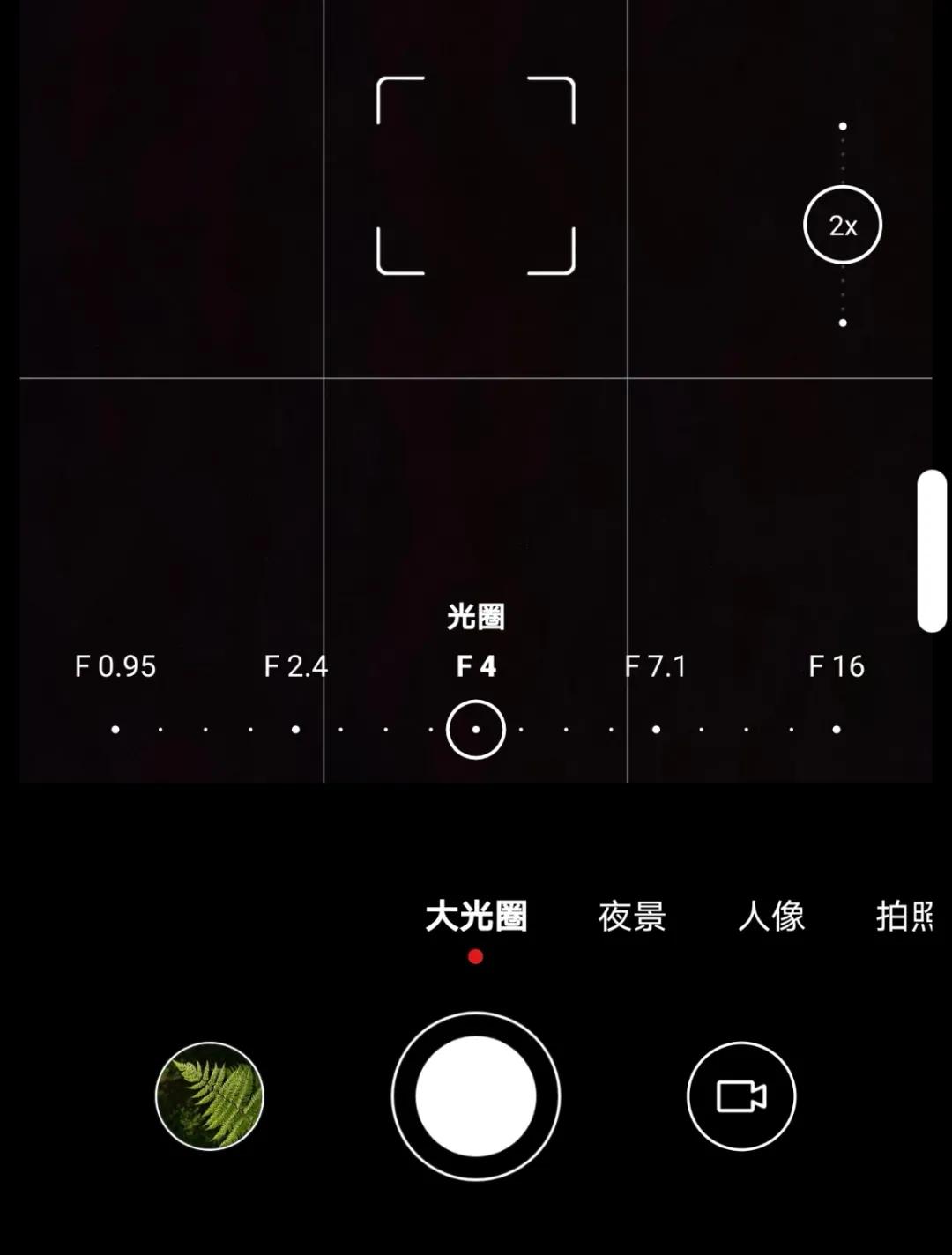Screen dimensions: 952x1255
Task: Tap the top dot of the zoom scale
Action: coord(843,126)
